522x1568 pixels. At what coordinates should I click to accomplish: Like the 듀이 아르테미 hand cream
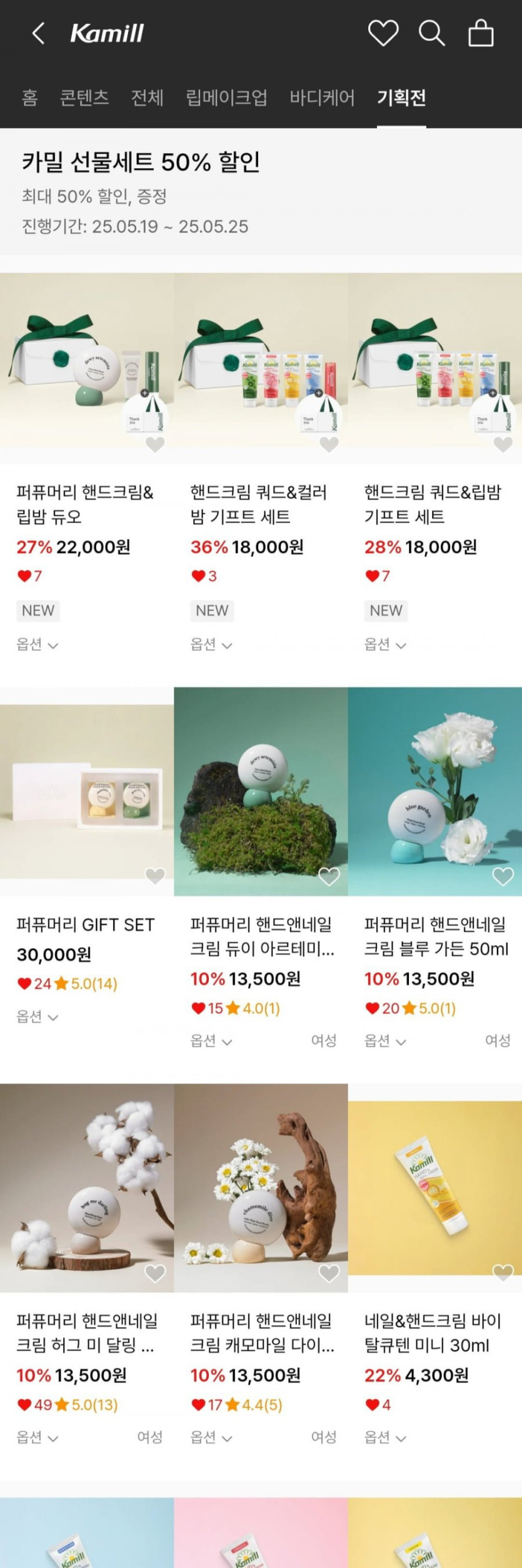click(x=329, y=876)
